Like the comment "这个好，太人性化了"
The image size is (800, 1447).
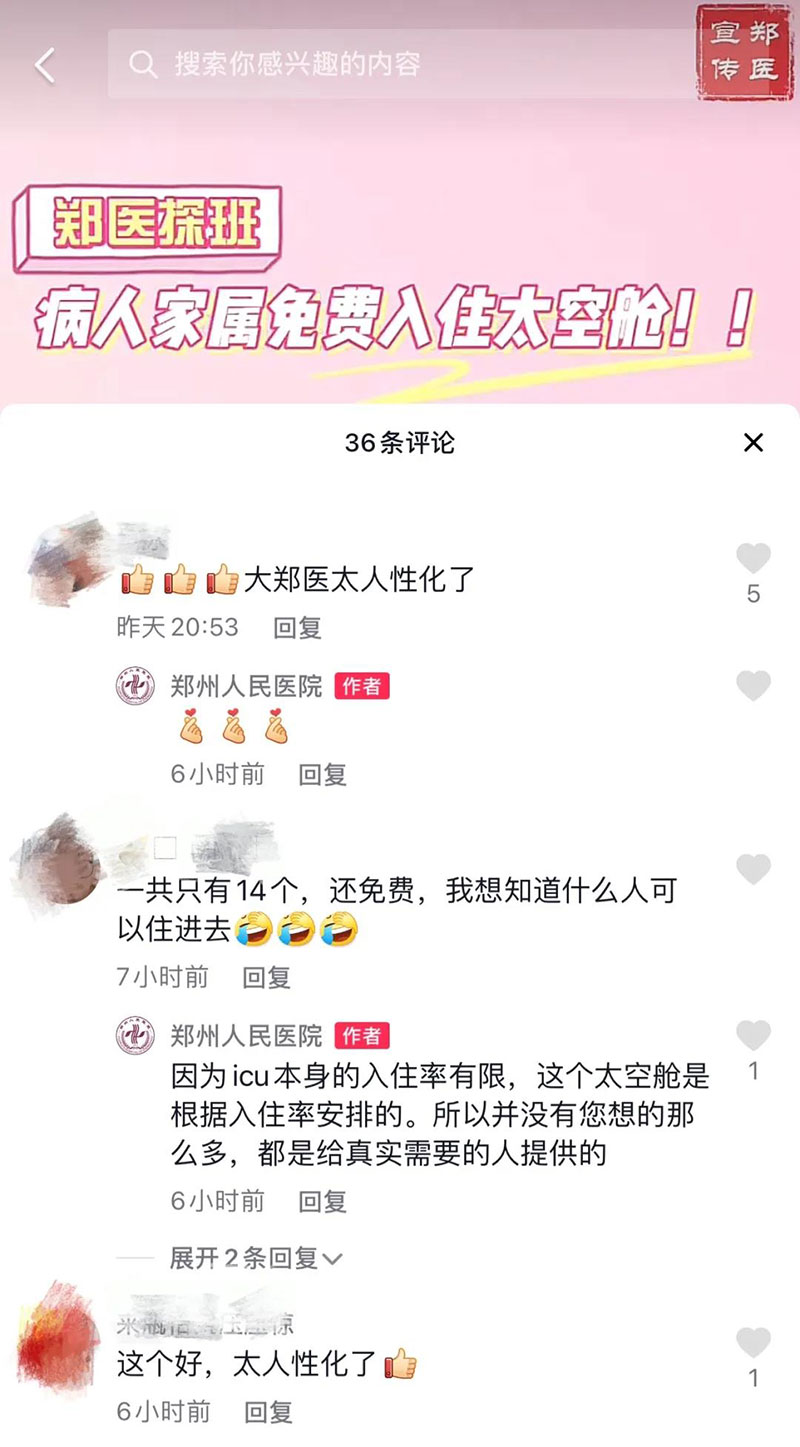tap(753, 1343)
